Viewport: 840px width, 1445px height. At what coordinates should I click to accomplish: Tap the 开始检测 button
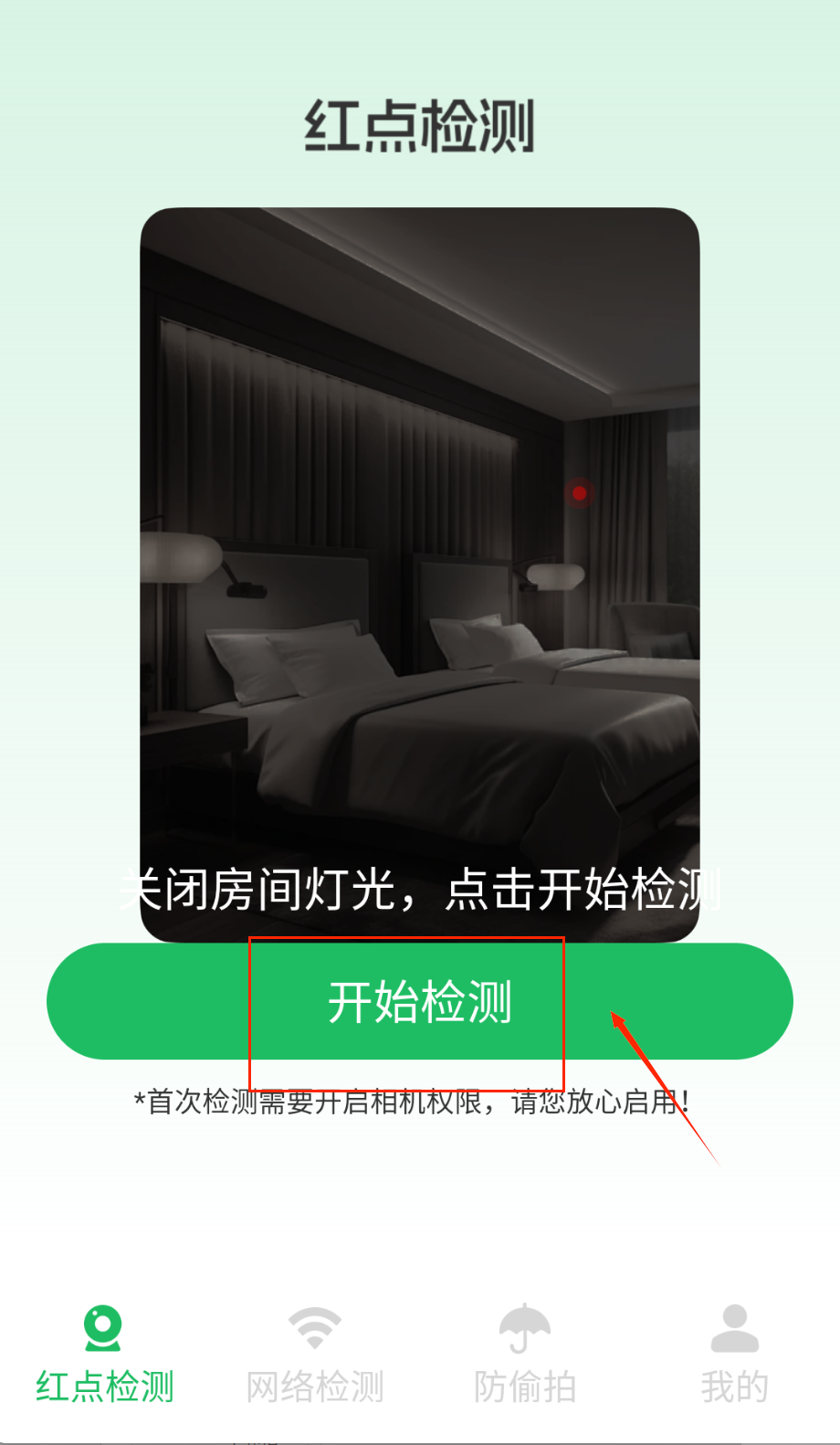point(419,1001)
